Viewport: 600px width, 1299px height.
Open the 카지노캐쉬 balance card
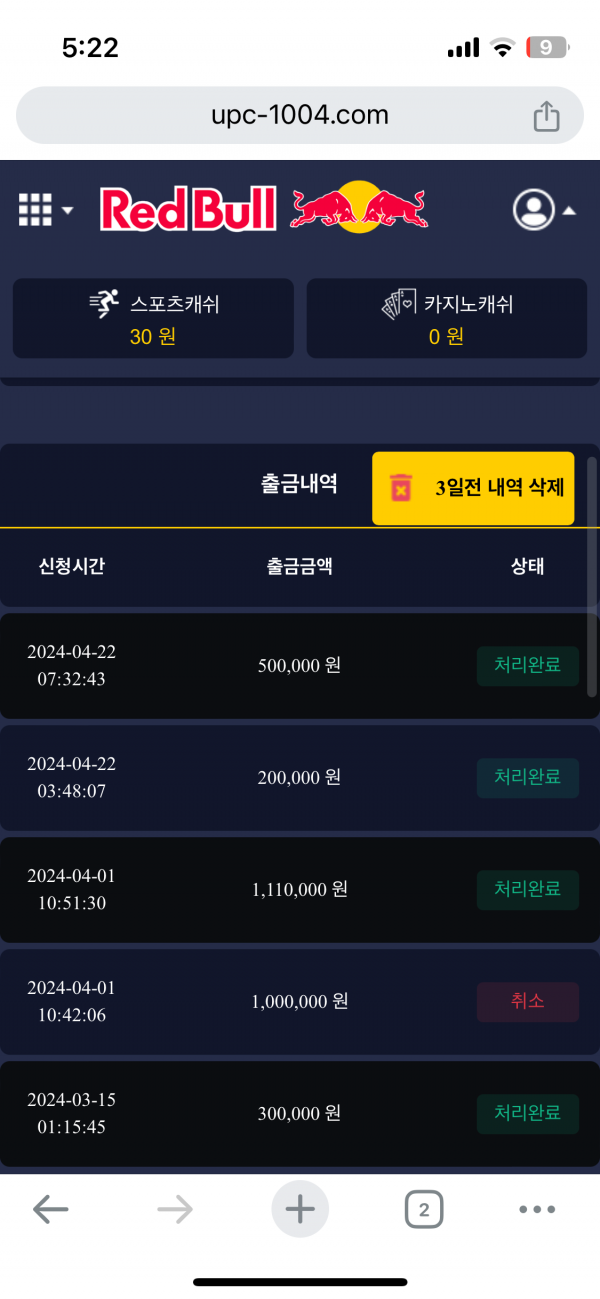pyautogui.click(x=446, y=318)
